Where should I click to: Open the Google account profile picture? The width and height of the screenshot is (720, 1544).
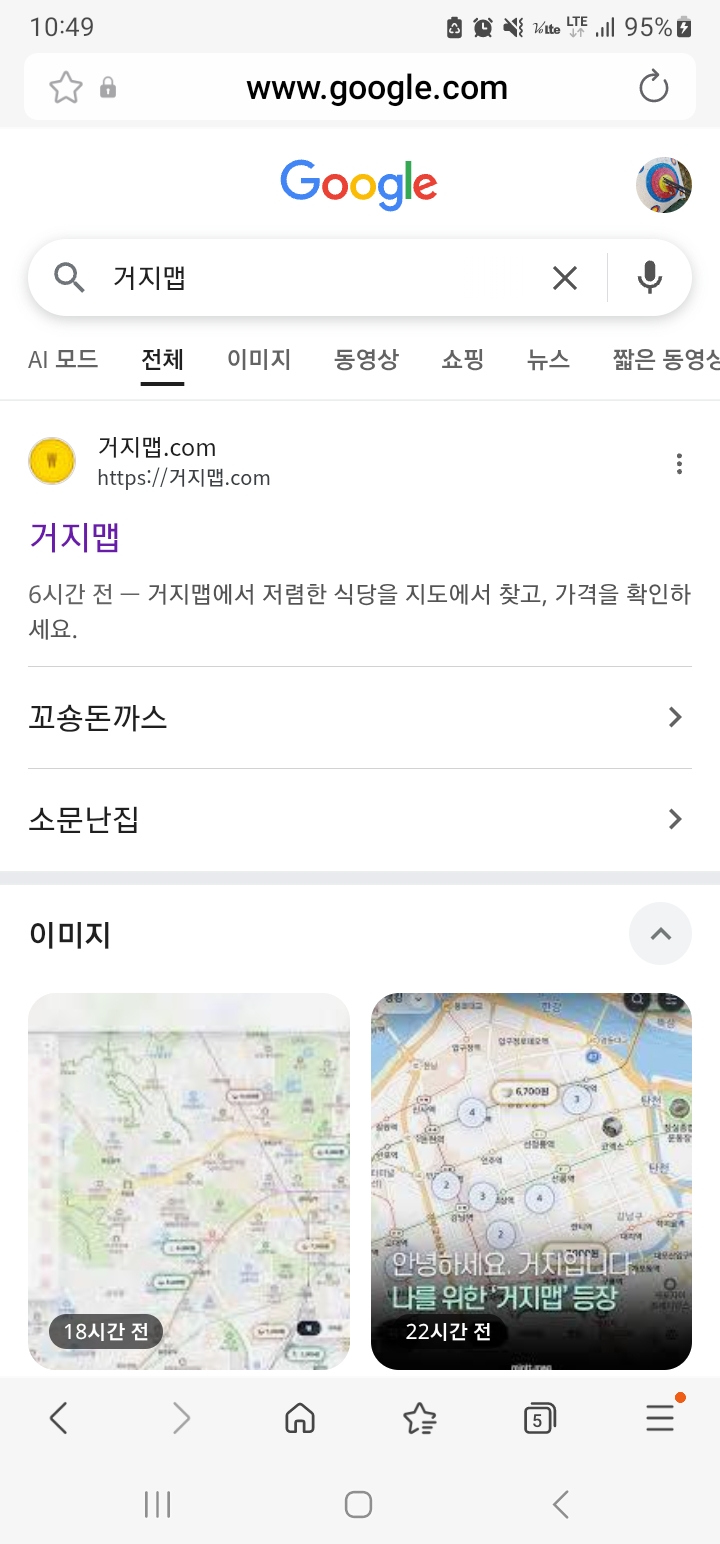[x=664, y=185]
